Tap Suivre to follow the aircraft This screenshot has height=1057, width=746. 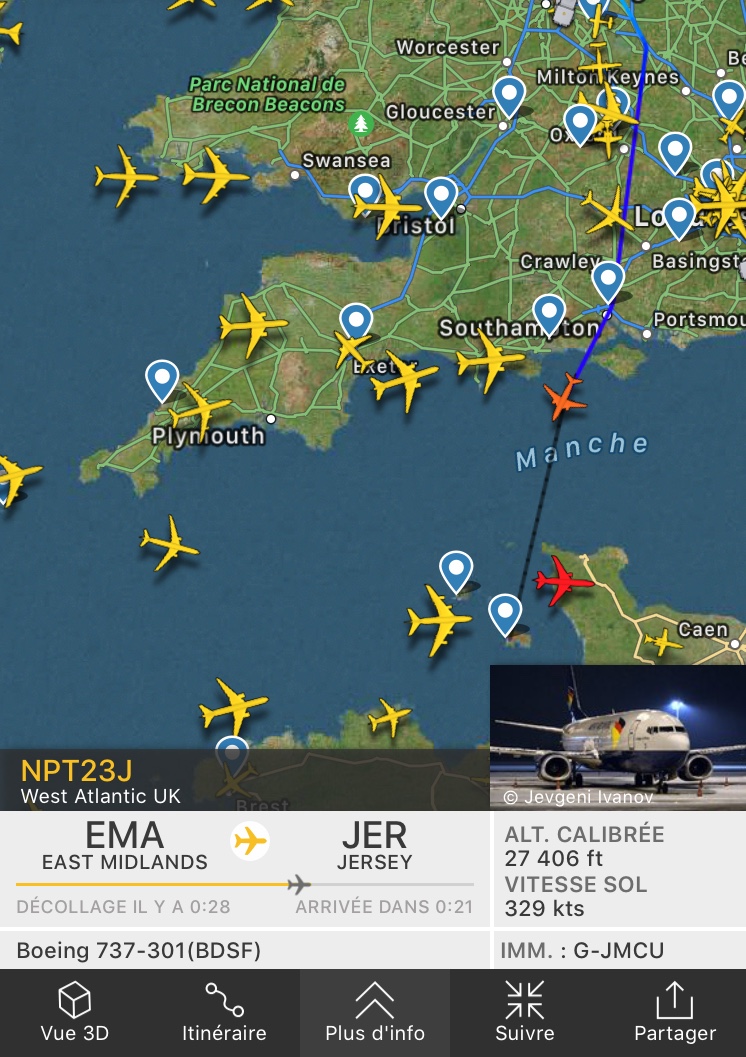tap(524, 1012)
